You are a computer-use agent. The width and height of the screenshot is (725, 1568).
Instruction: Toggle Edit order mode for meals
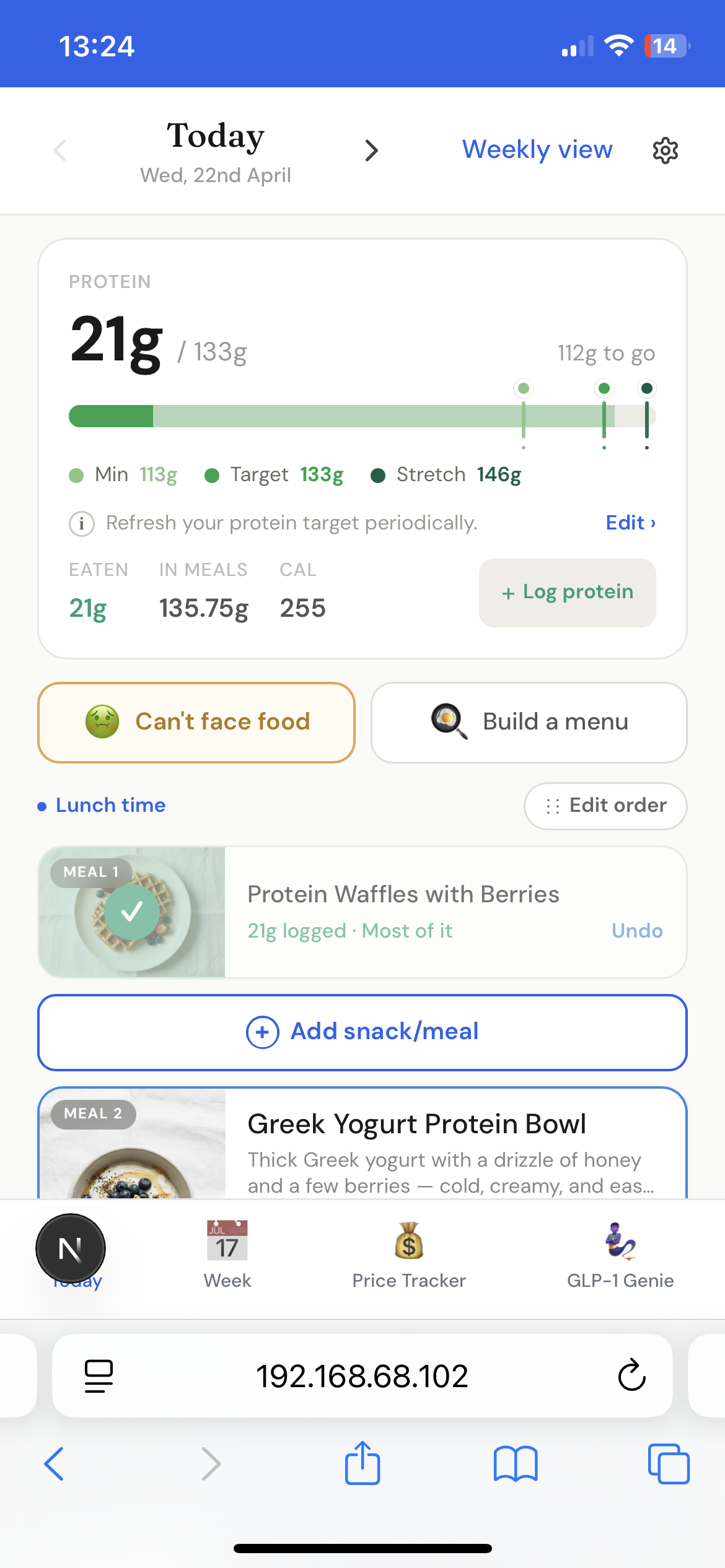[604, 806]
